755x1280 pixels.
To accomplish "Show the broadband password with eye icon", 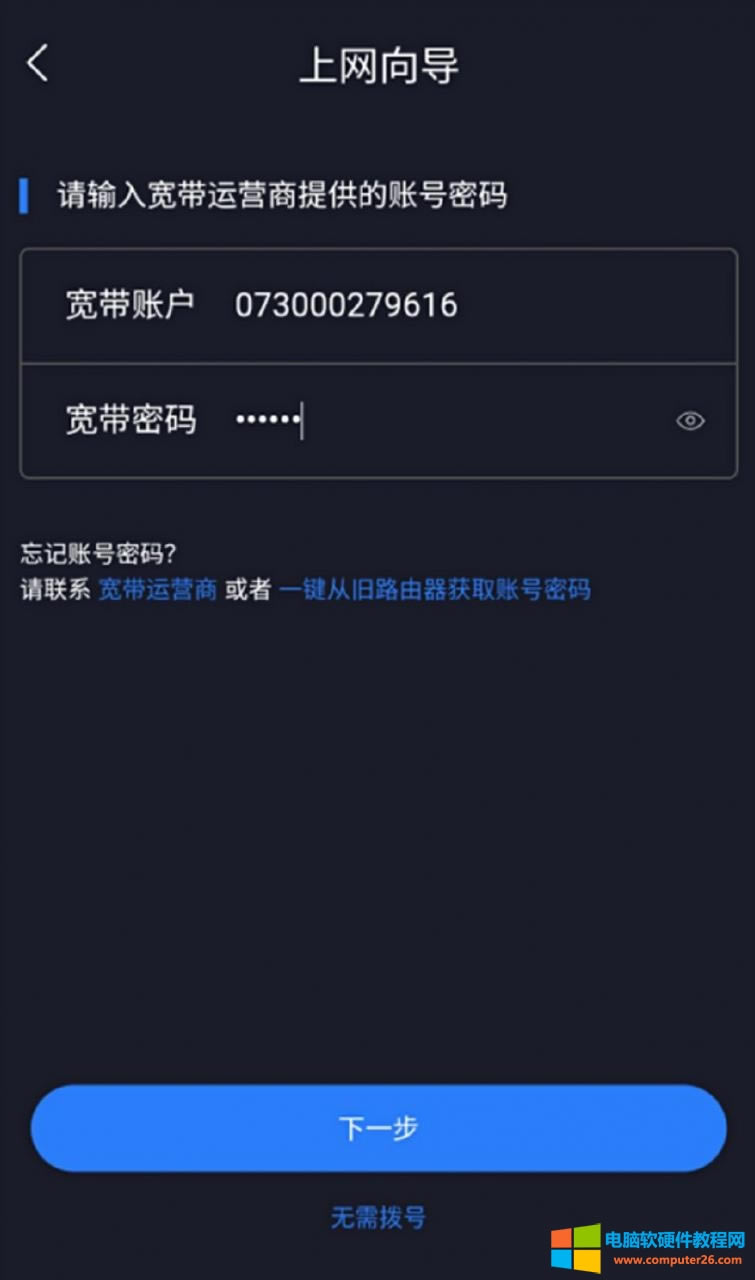I will (x=690, y=421).
